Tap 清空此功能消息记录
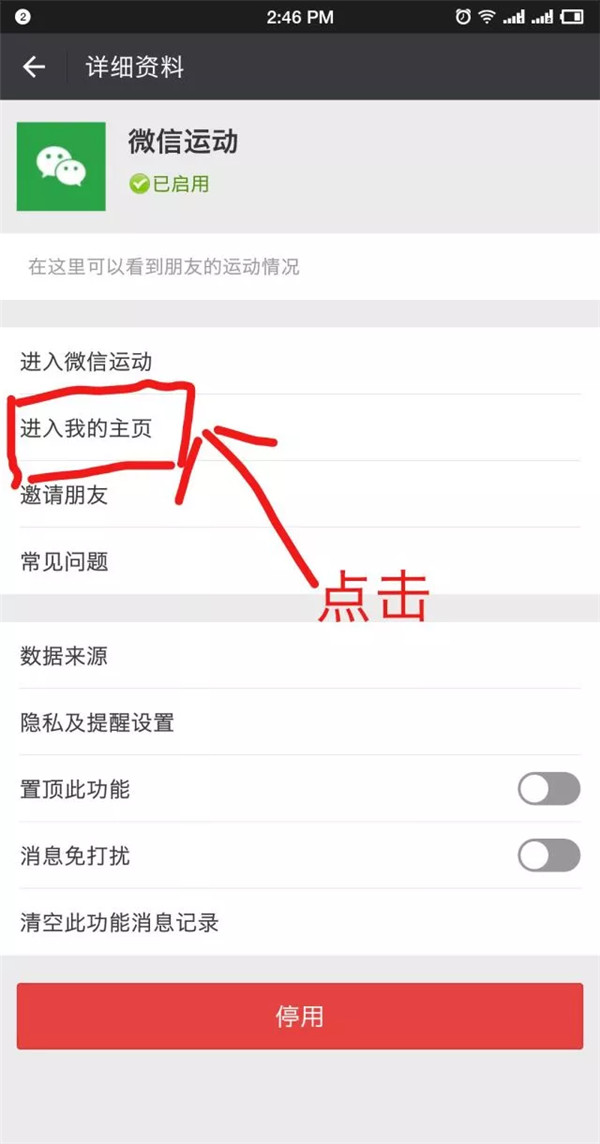The height and width of the screenshot is (1144, 600). (300, 922)
